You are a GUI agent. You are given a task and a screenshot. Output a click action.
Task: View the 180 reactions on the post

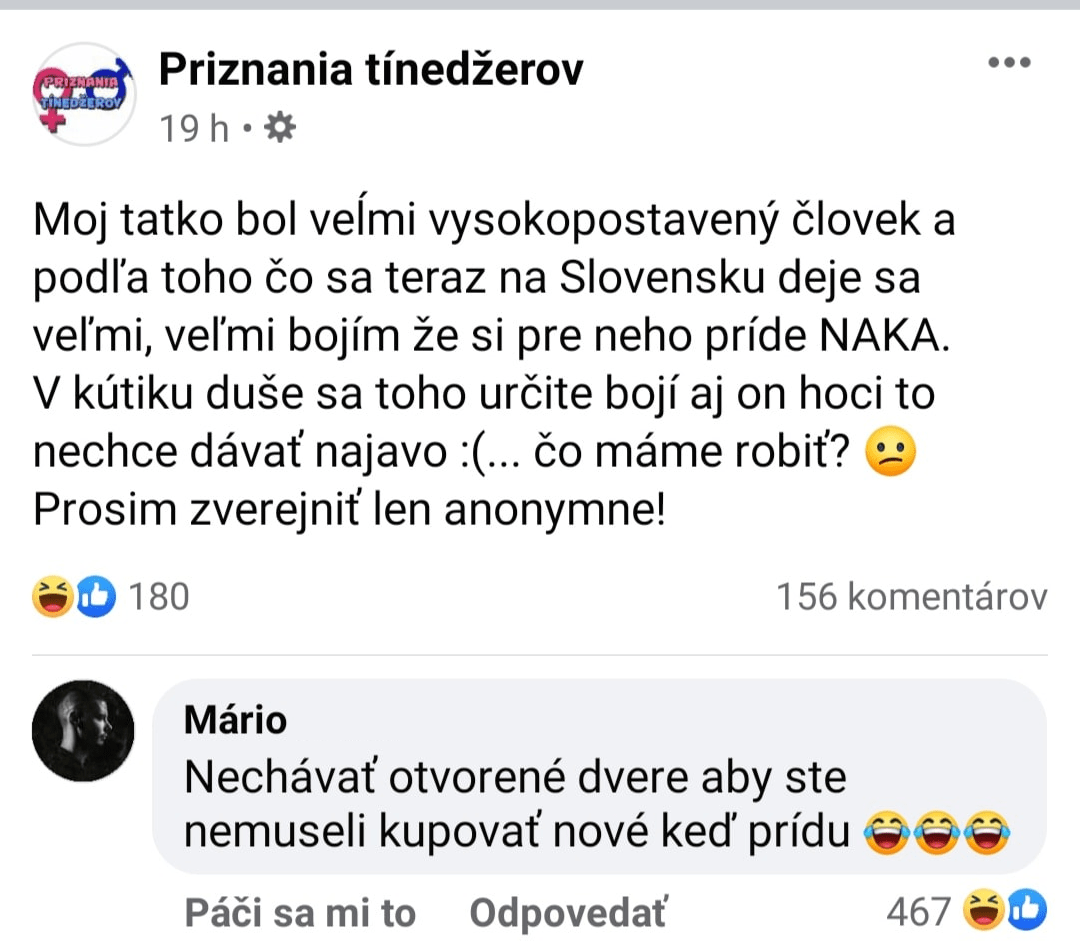110,597
